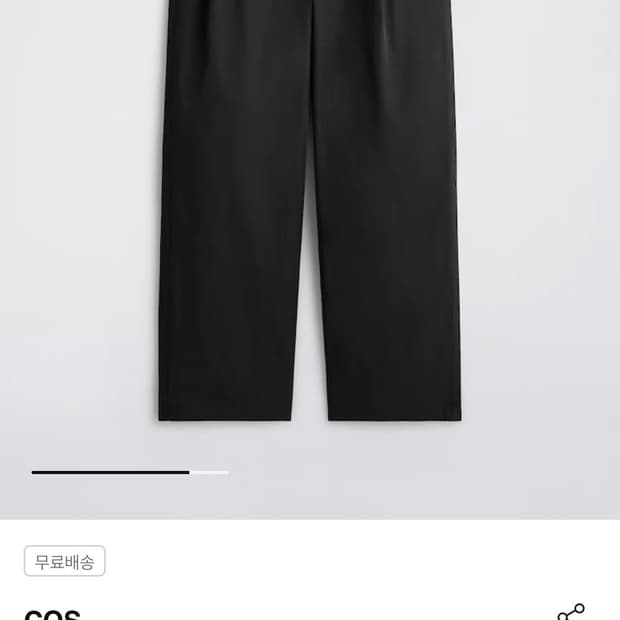This screenshot has width=620, height=620.
Task: Tap the image page indicator bar
Action: (x=130, y=472)
